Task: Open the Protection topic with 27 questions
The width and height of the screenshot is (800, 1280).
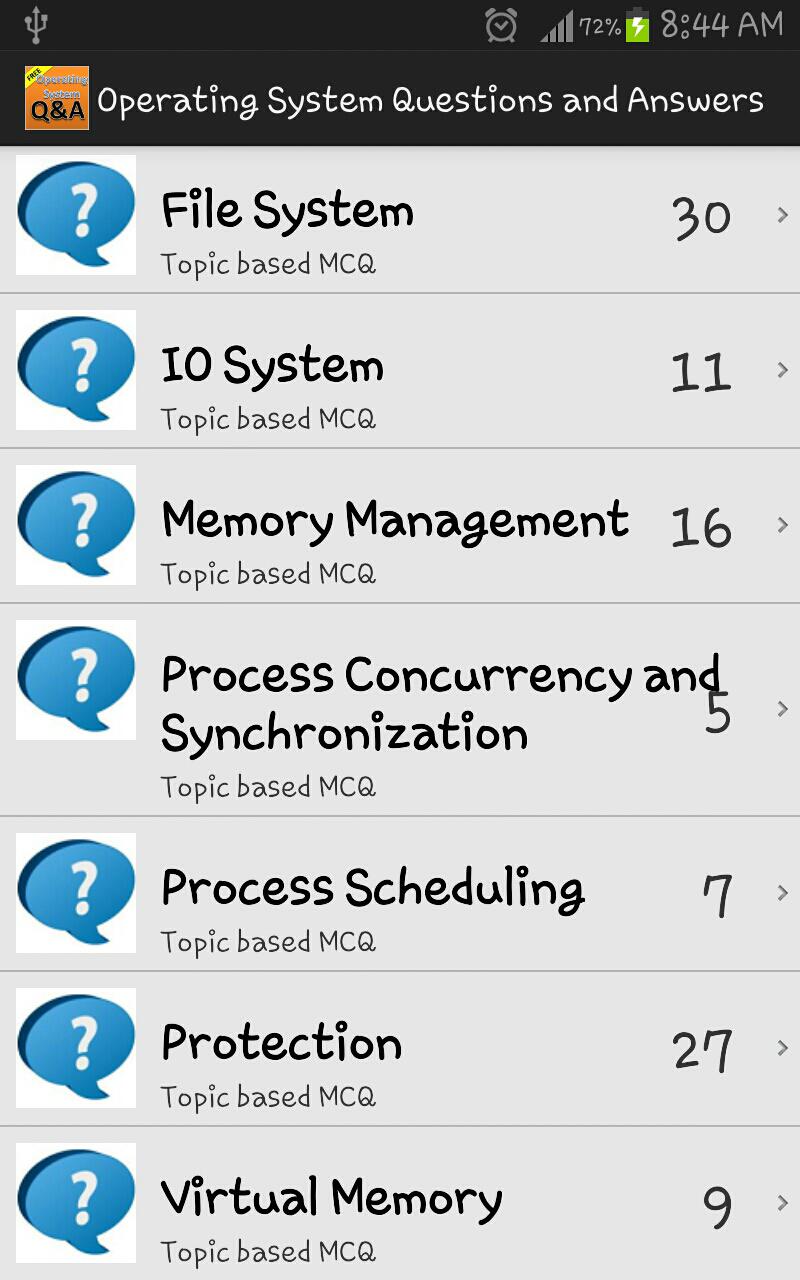Action: pyautogui.click(x=400, y=1048)
